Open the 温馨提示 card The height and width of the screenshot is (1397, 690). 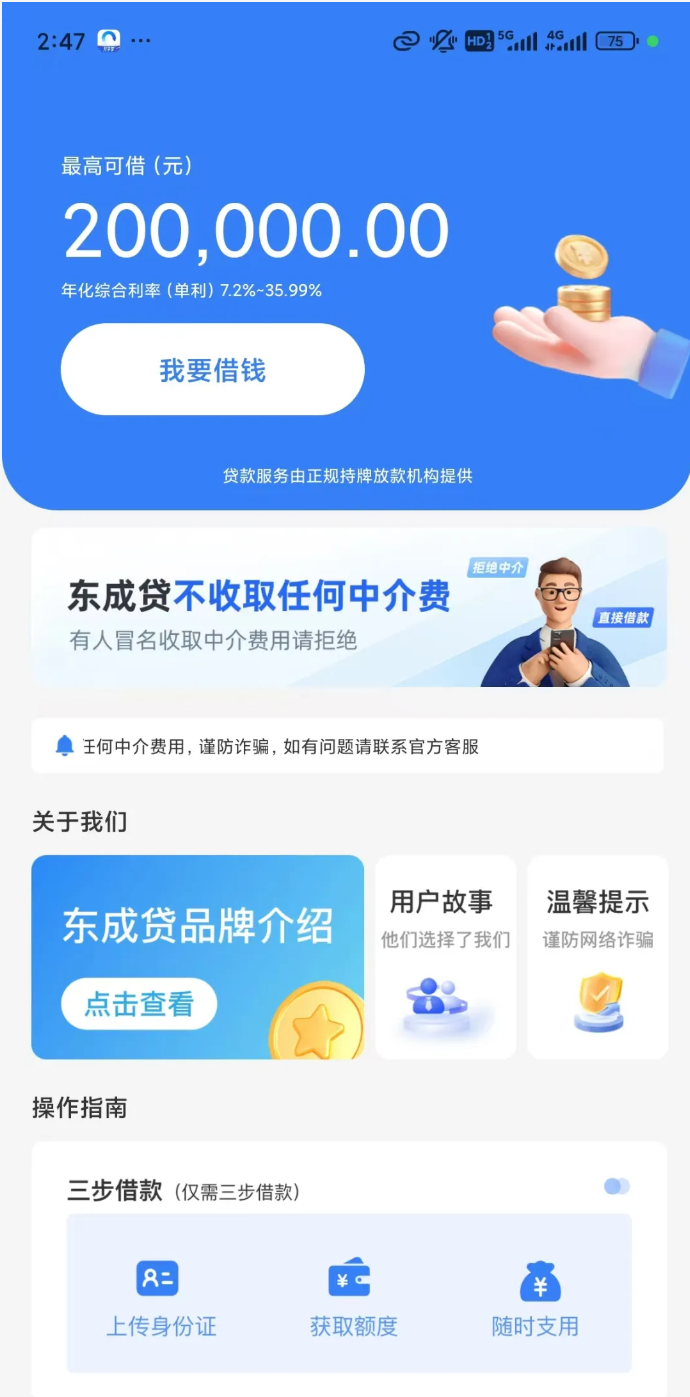(597, 957)
